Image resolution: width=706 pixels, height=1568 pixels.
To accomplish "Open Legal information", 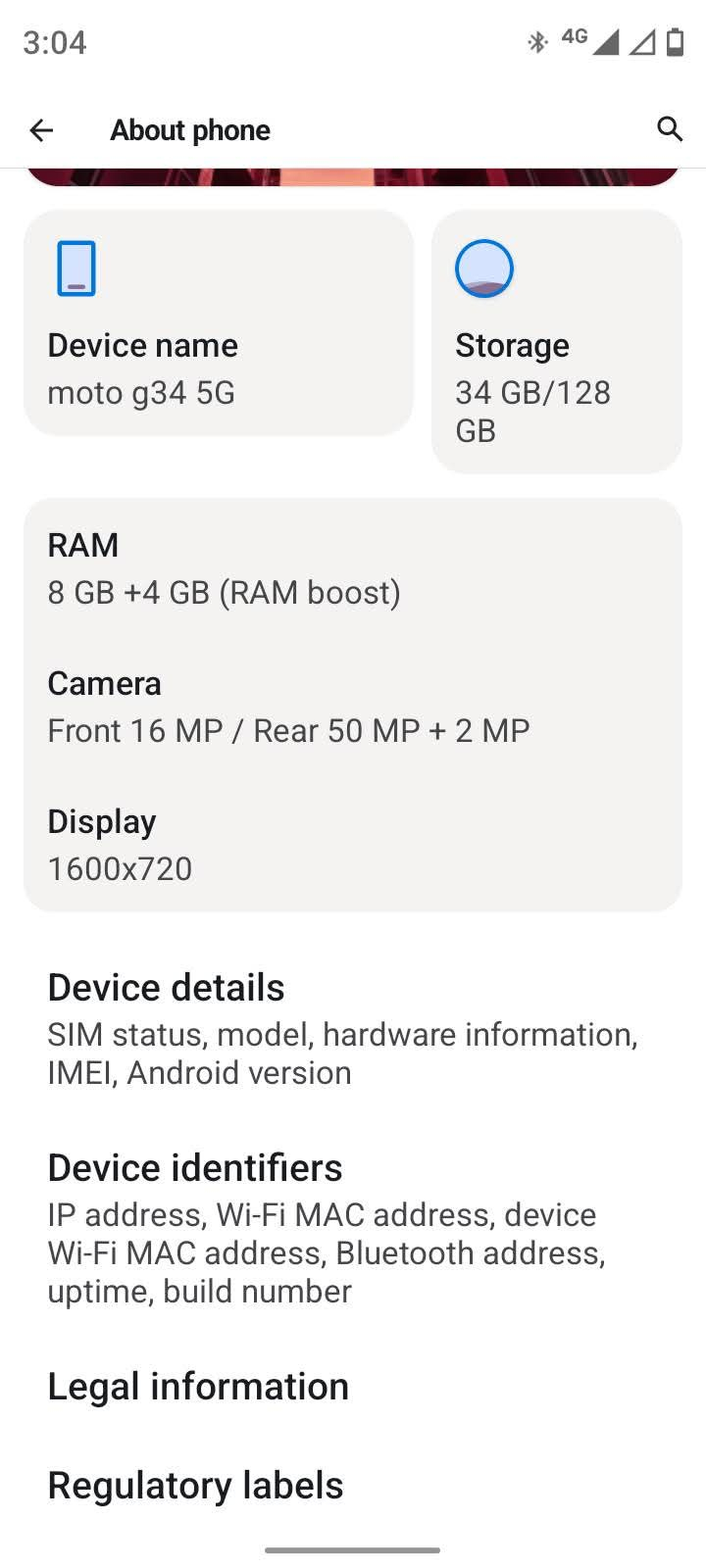I will click(x=197, y=1386).
